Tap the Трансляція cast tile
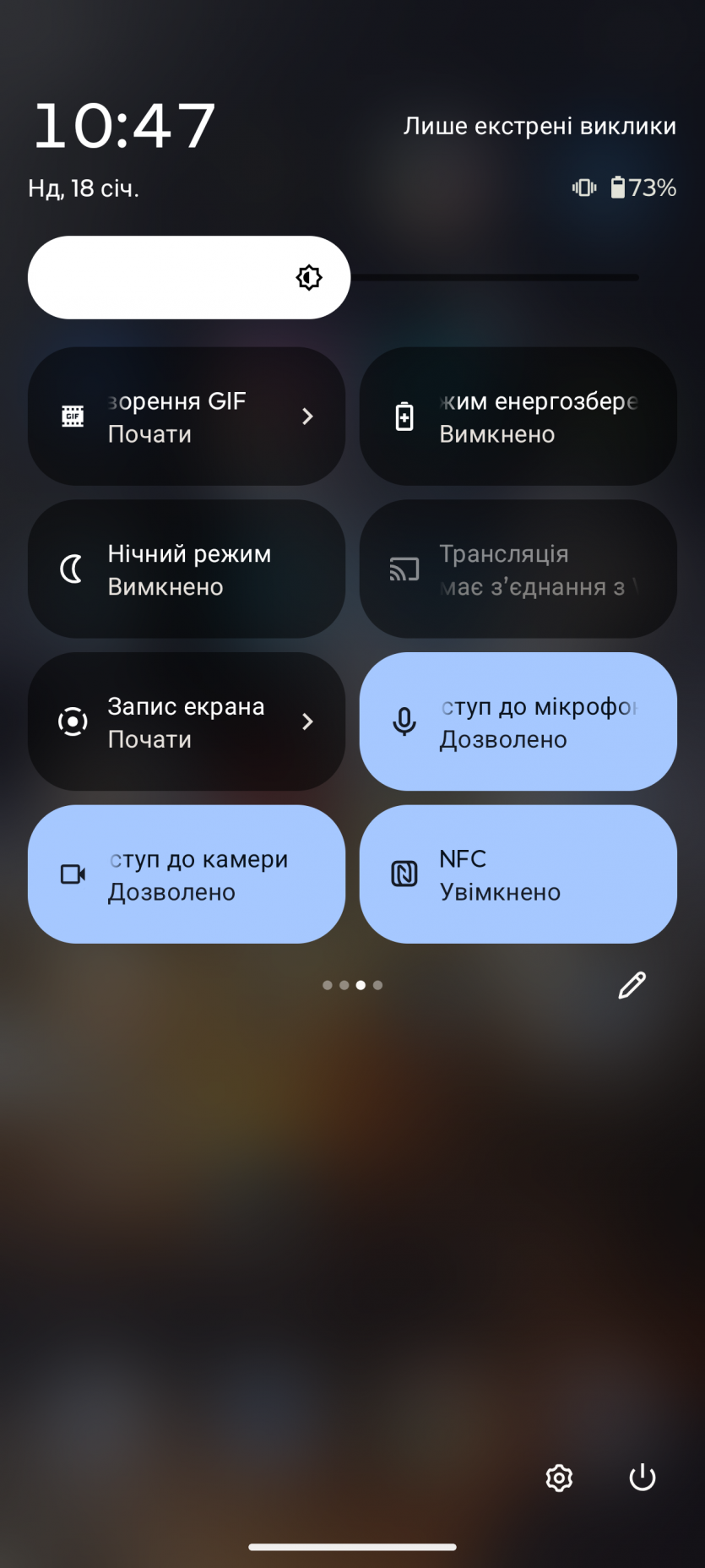The height and width of the screenshot is (1568, 705). pos(518,569)
